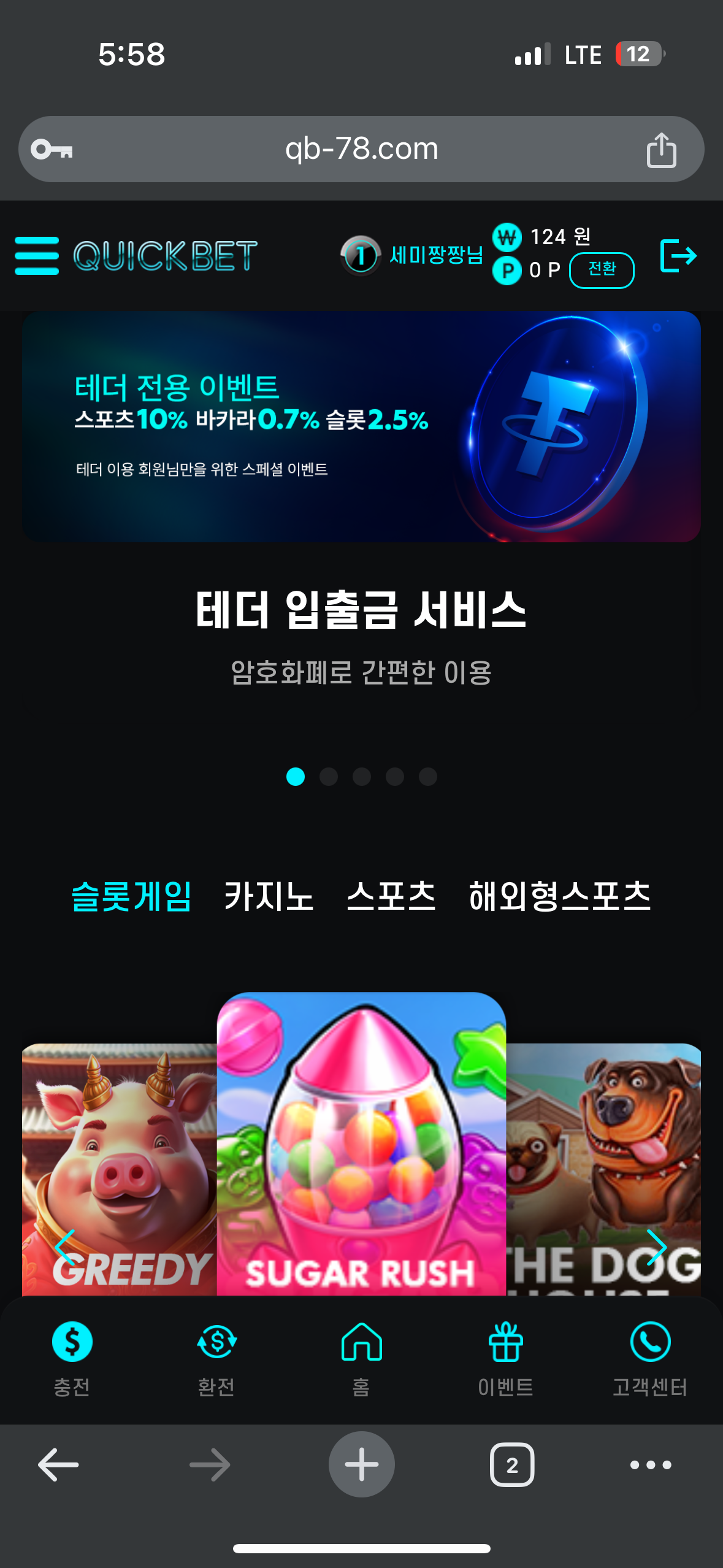The width and height of the screenshot is (723, 1568).
Task: Open the 테더 전용 이벤트 banner
Action: [361, 426]
